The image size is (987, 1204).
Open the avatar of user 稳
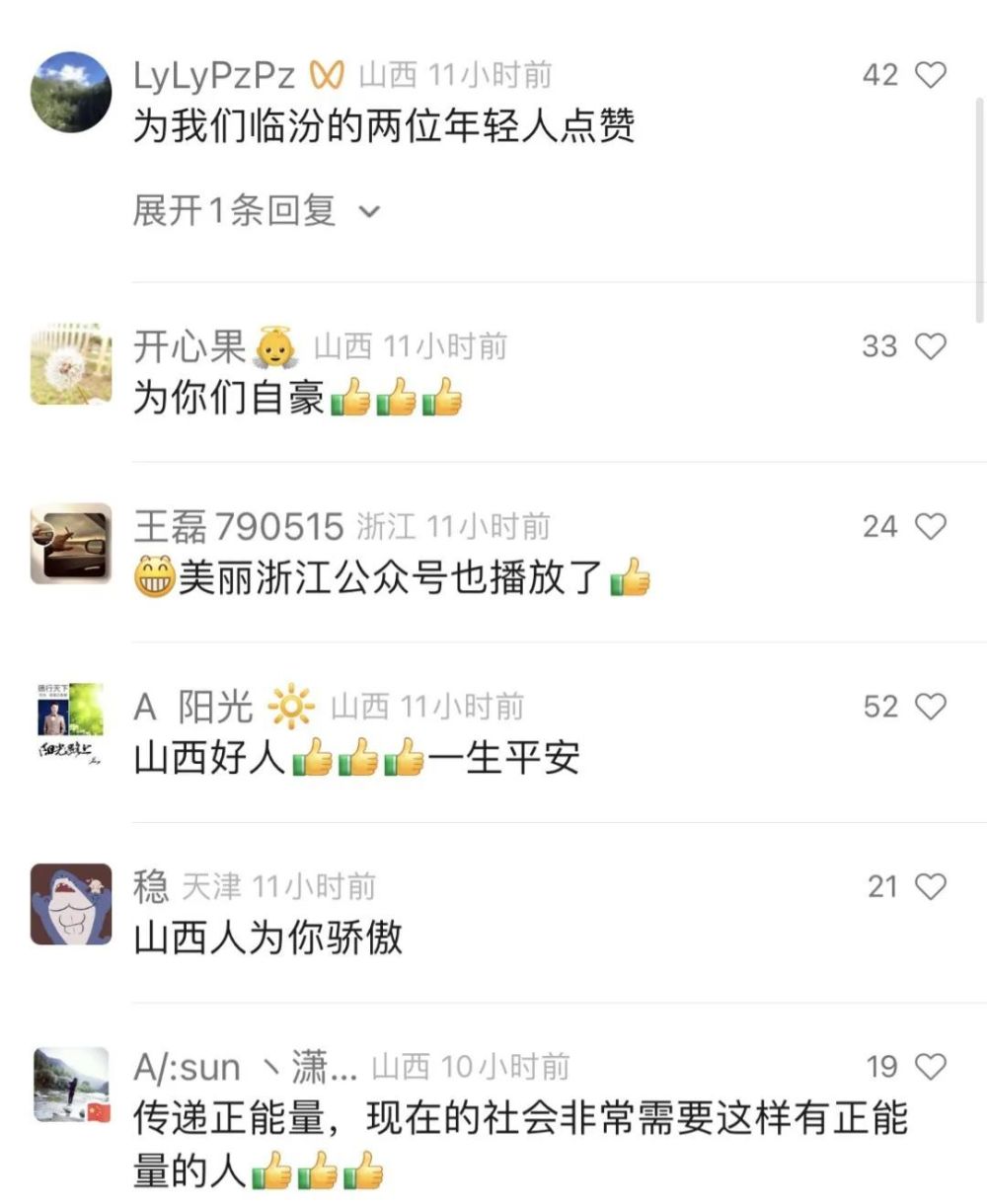(x=70, y=904)
